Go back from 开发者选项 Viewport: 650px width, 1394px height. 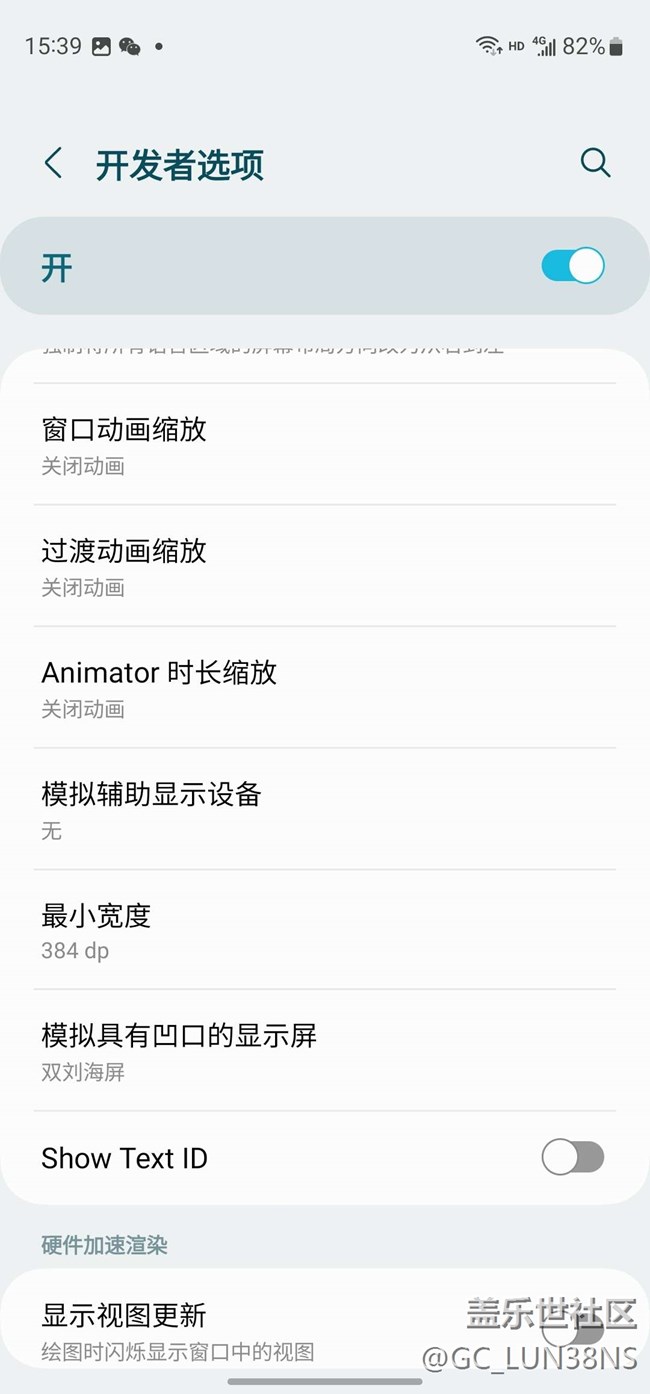54,163
